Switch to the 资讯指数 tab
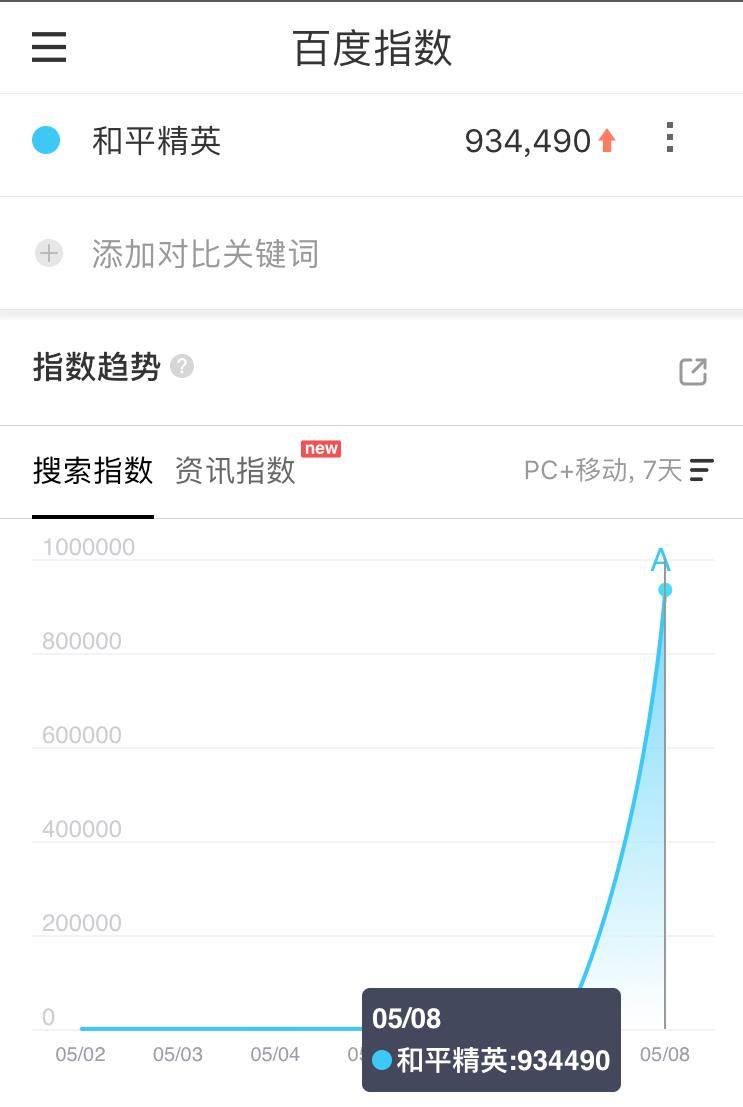The height and width of the screenshot is (1107, 743). [x=235, y=470]
